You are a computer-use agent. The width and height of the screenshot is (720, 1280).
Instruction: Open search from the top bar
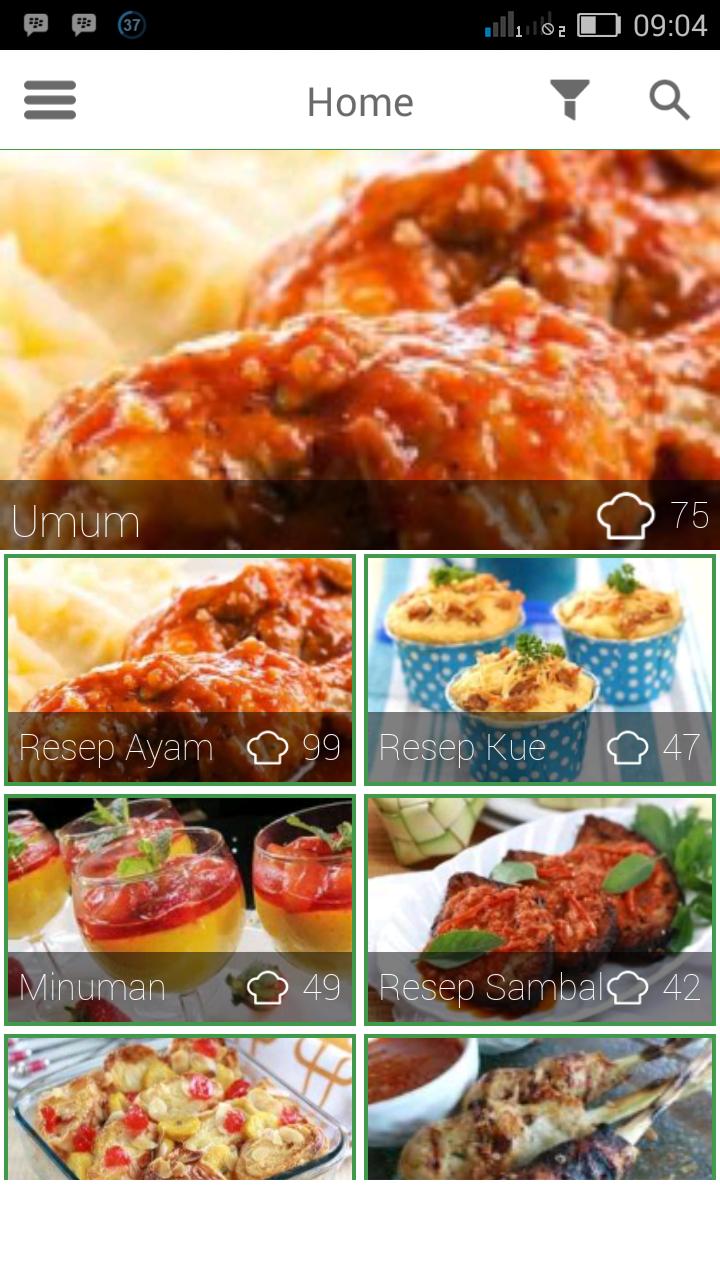tap(668, 100)
